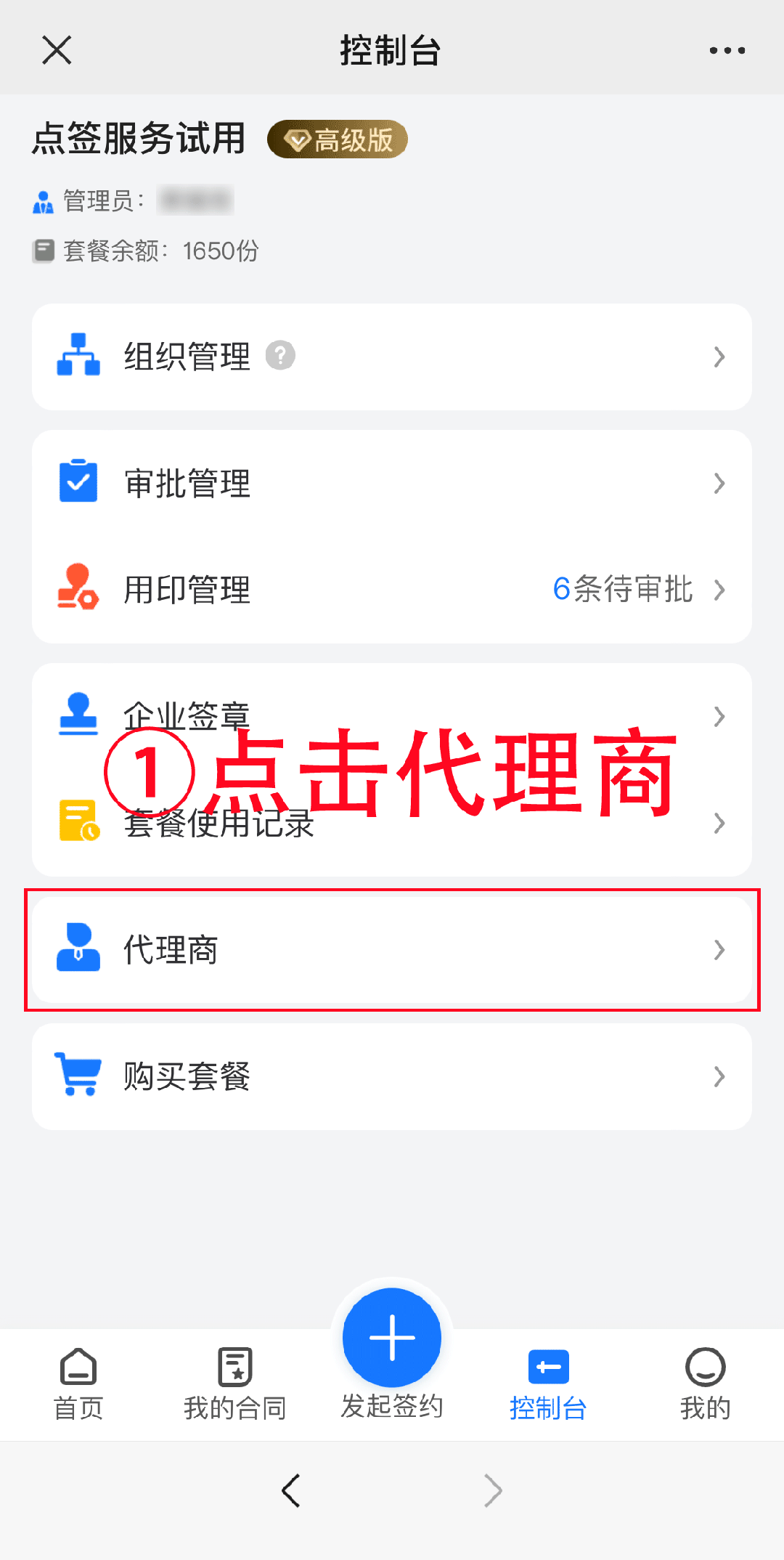Open the three-dot overflow menu
The image size is (784, 1560).
pyautogui.click(x=727, y=50)
